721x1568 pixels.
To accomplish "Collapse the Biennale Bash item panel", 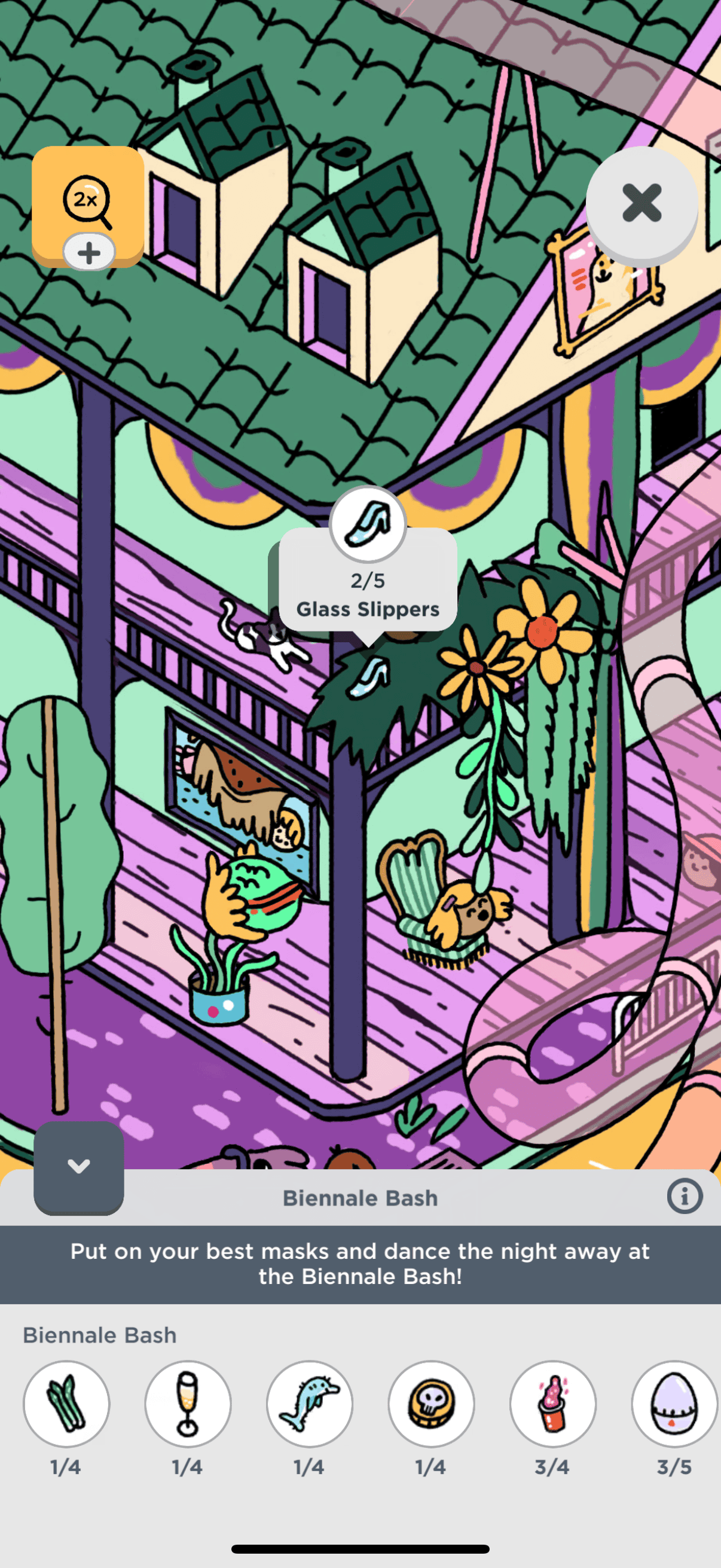I will click(78, 1166).
